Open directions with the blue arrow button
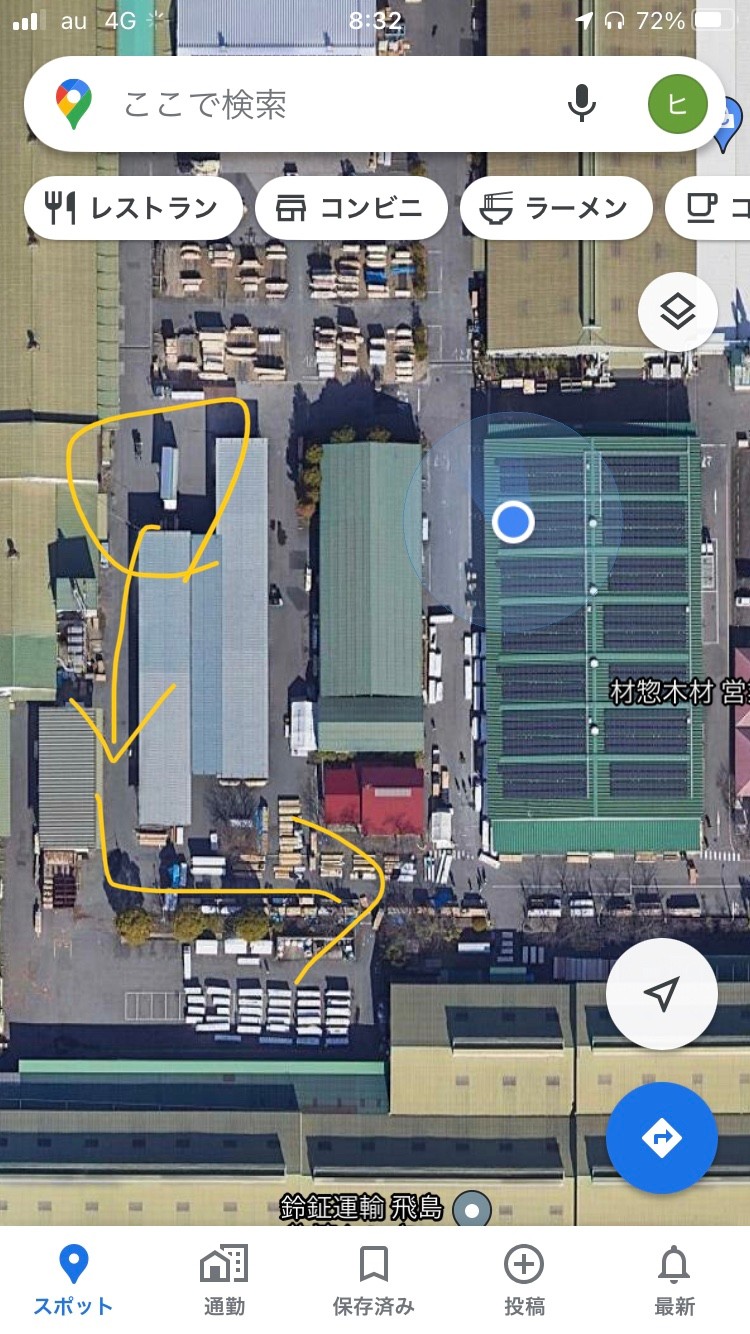This screenshot has width=750, height=1334. 662,1138
